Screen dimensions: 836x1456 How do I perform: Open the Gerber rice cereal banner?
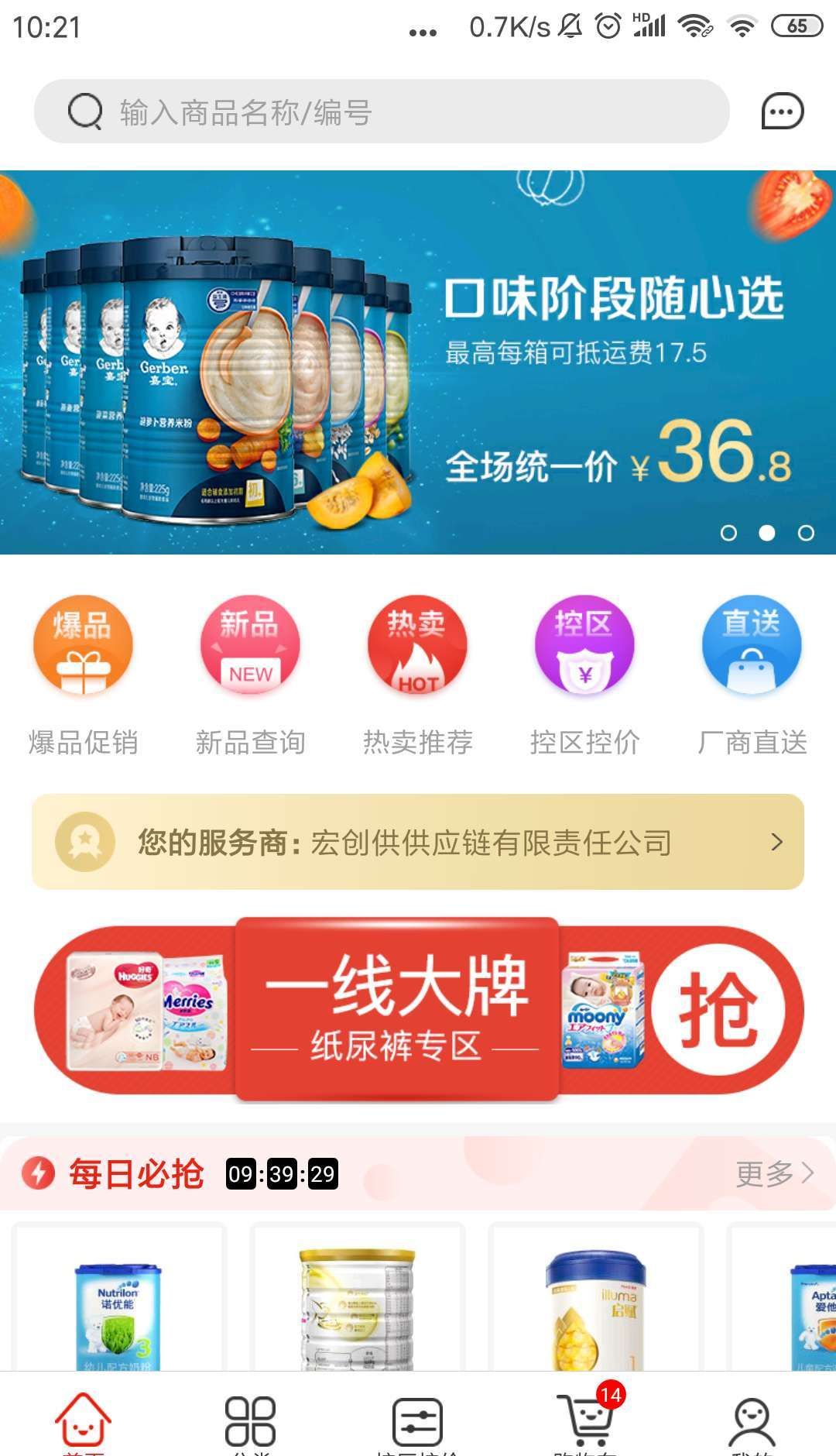(x=418, y=362)
